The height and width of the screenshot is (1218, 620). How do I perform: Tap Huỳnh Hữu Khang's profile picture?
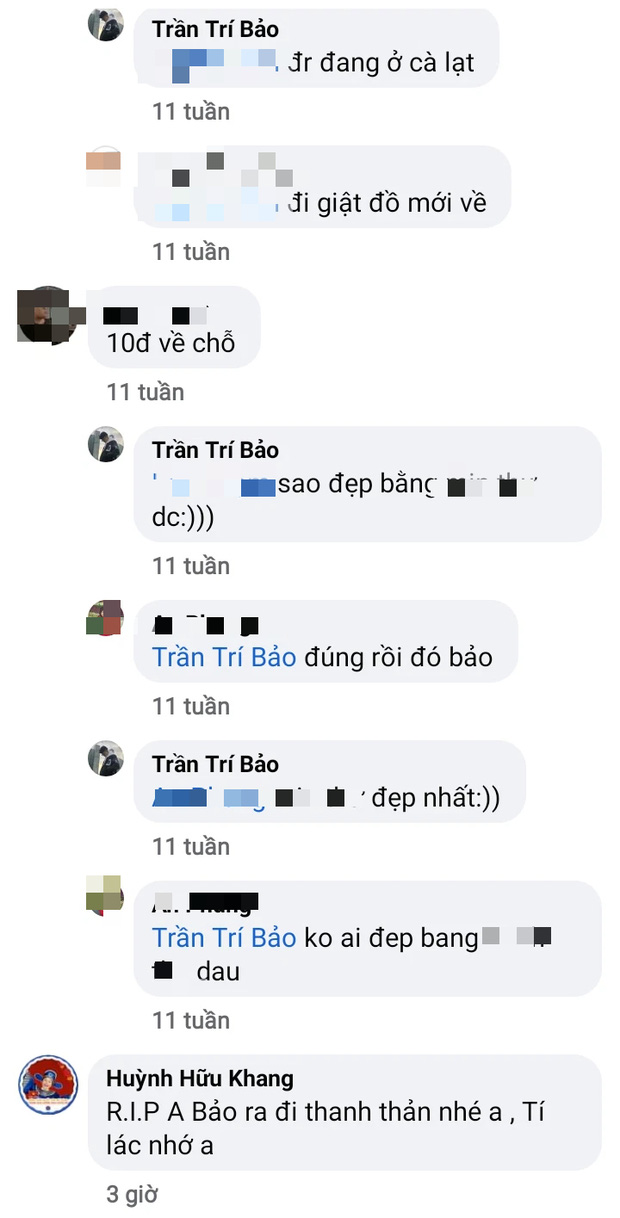pyautogui.click(x=48, y=1084)
